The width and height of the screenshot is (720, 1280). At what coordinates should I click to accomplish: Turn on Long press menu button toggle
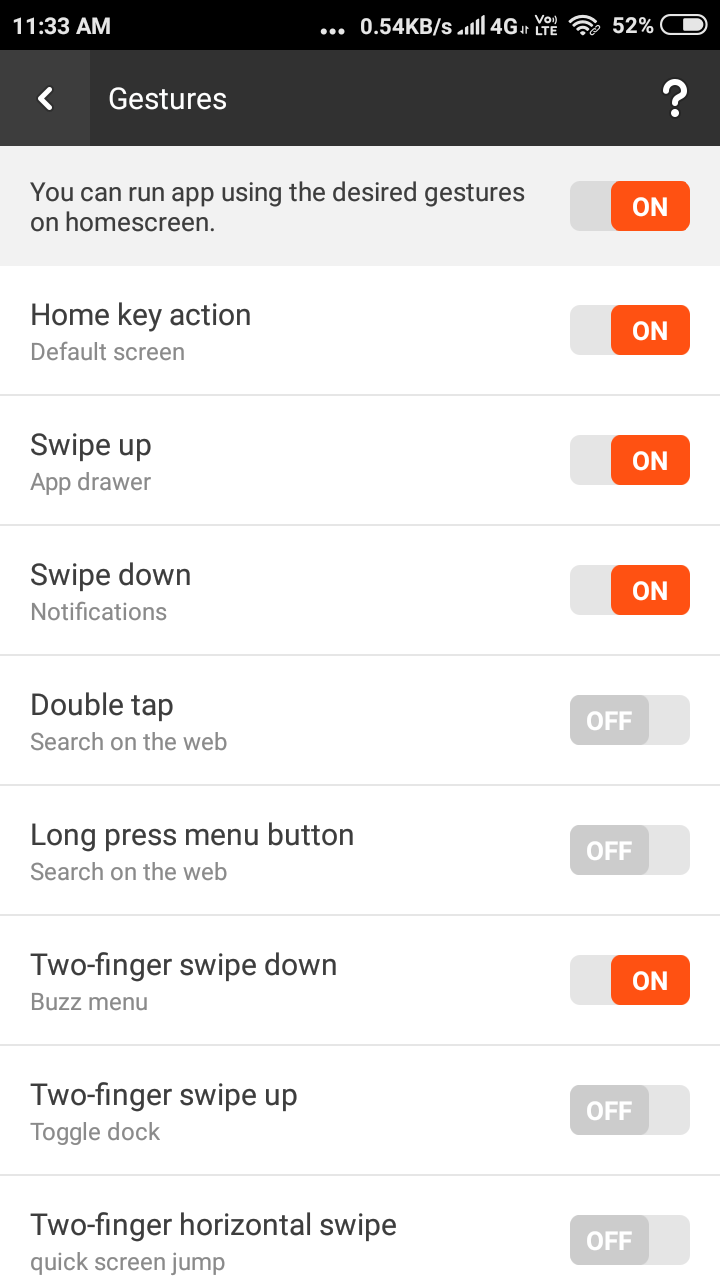pyautogui.click(x=630, y=850)
